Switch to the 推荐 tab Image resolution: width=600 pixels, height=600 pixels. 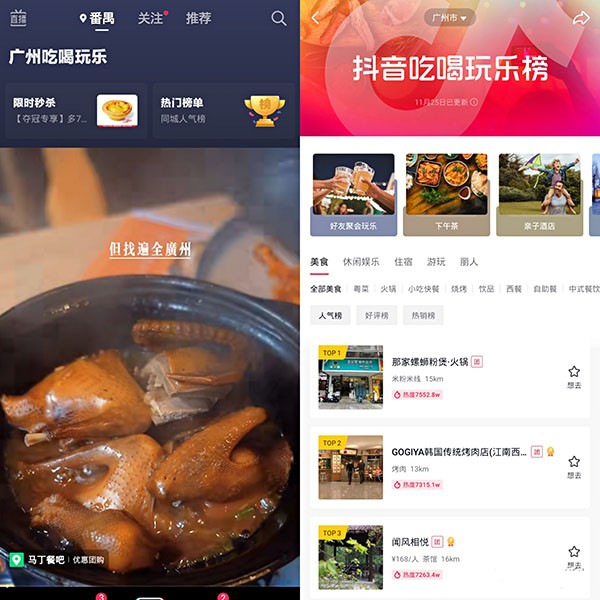point(198,18)
